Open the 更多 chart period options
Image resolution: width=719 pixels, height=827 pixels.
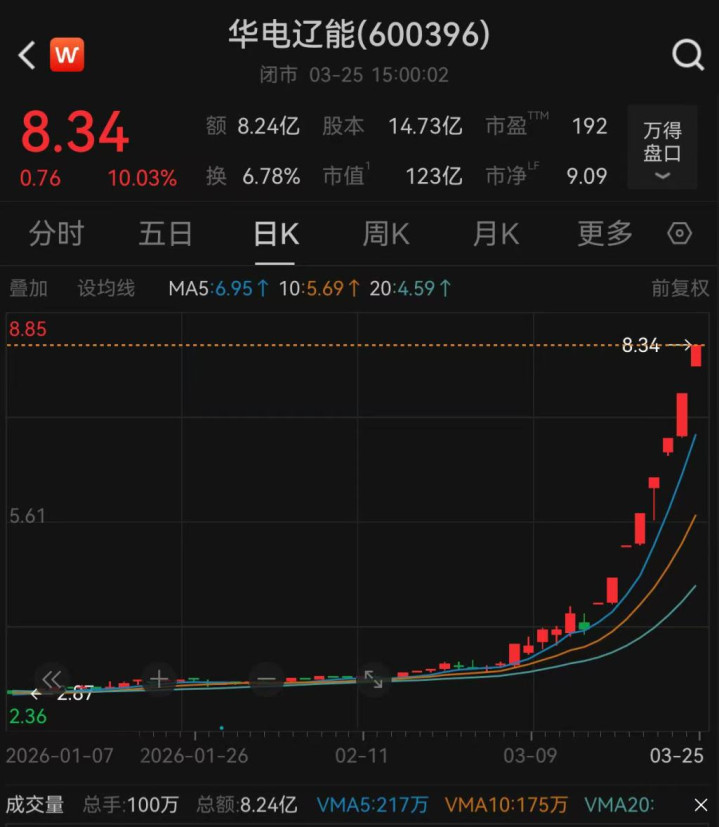click(605, 234)
